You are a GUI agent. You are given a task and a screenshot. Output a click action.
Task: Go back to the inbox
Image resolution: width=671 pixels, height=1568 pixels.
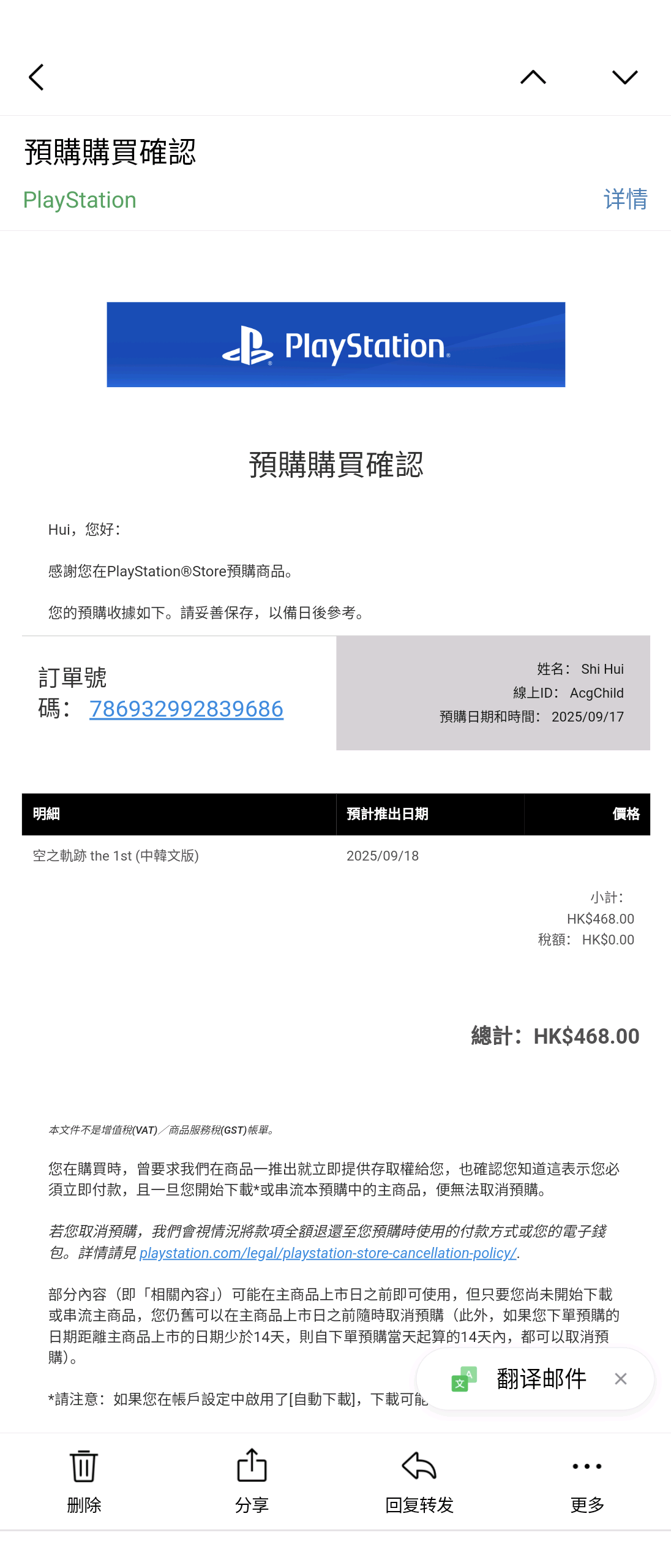[x=37, y=77]
